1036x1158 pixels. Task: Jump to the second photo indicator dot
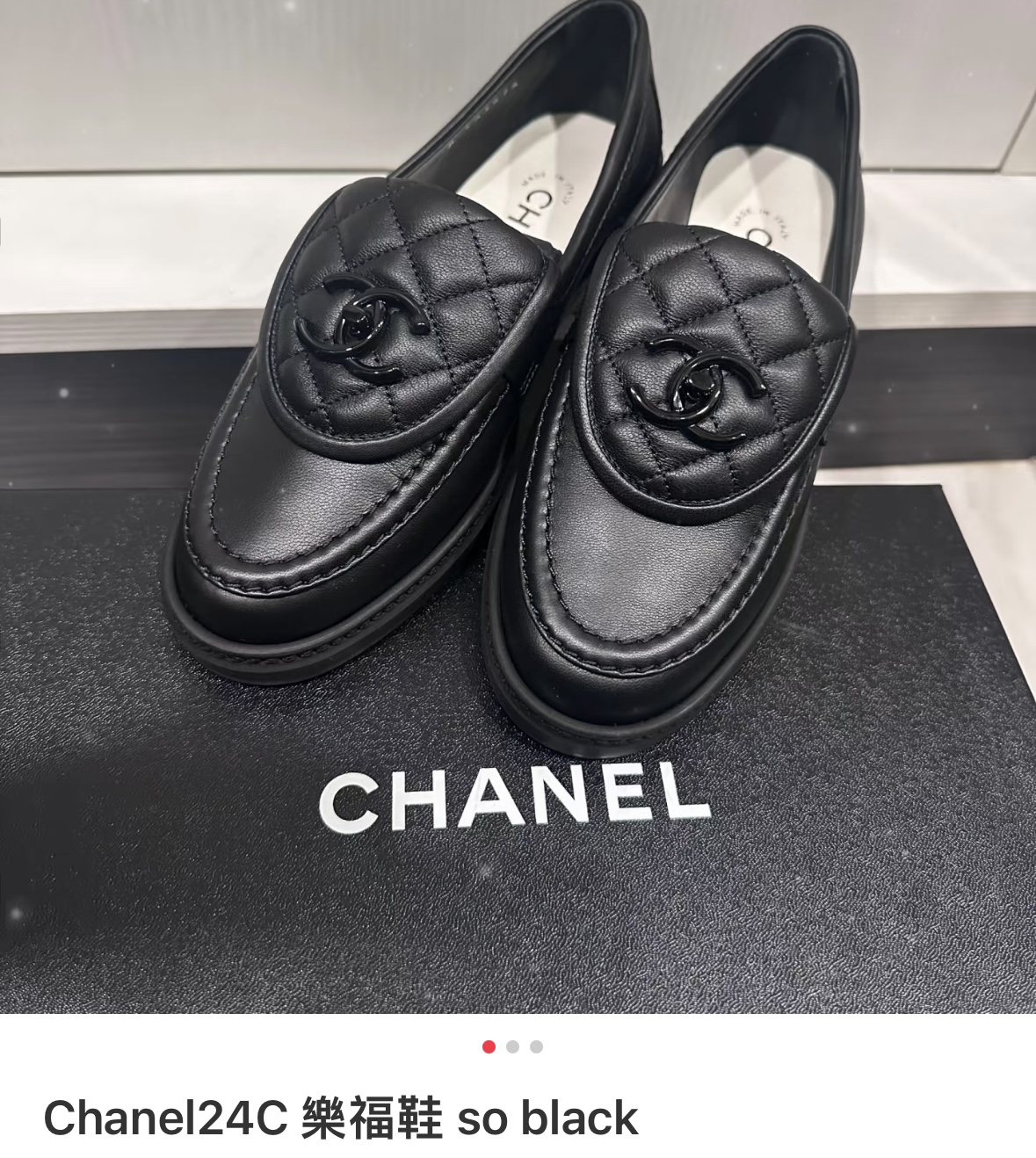coord(513,1046)
